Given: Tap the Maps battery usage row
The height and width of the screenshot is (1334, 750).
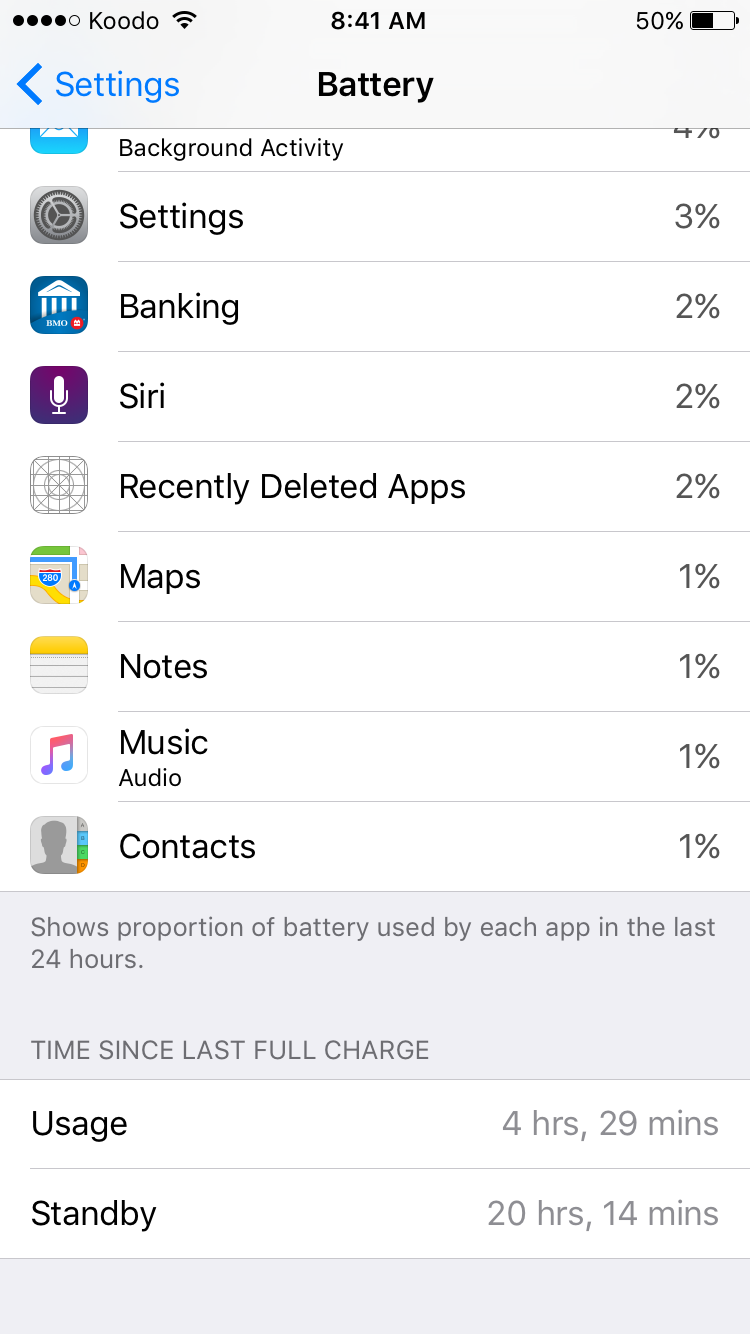Looking at the screenshot, I should (x=375, y=577).
